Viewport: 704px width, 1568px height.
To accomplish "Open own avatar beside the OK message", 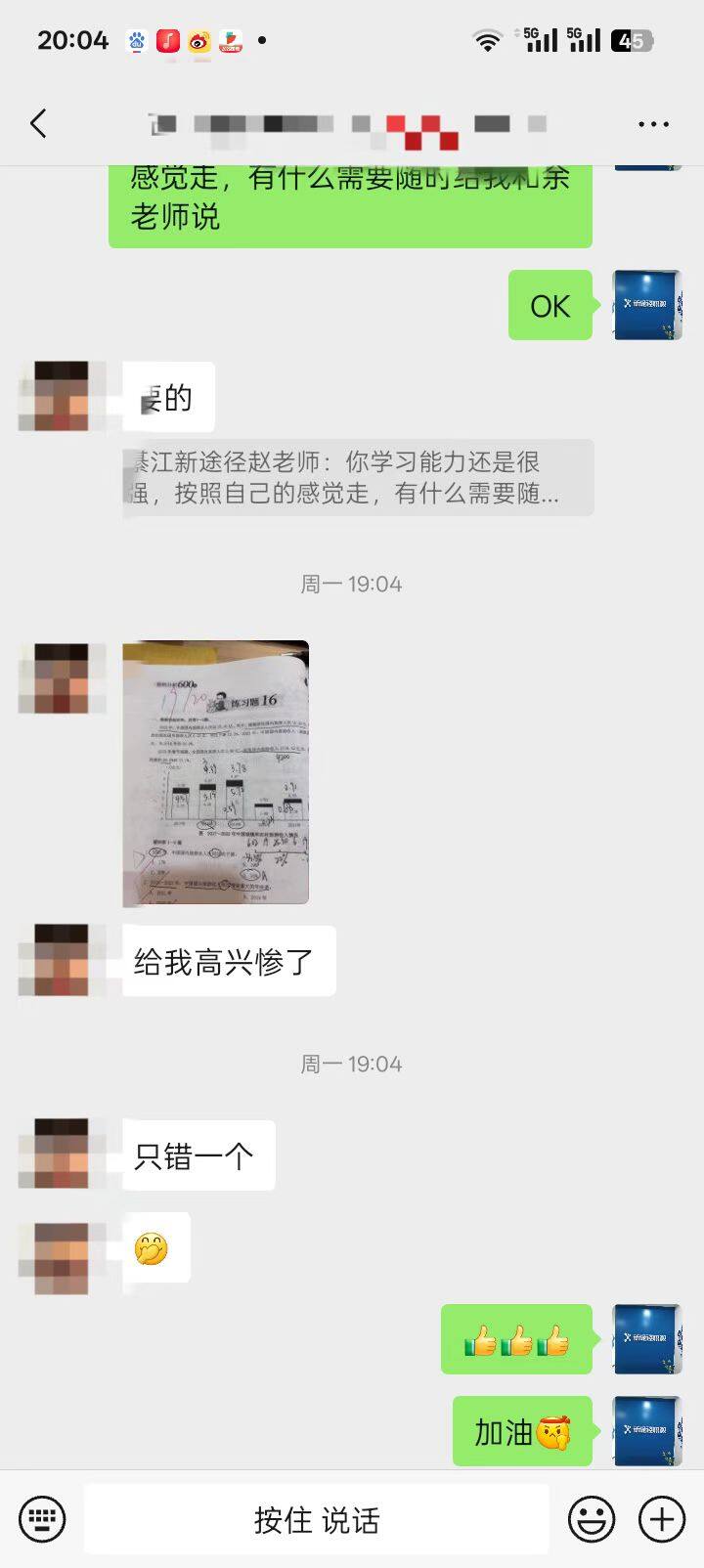I will (646, 305).
